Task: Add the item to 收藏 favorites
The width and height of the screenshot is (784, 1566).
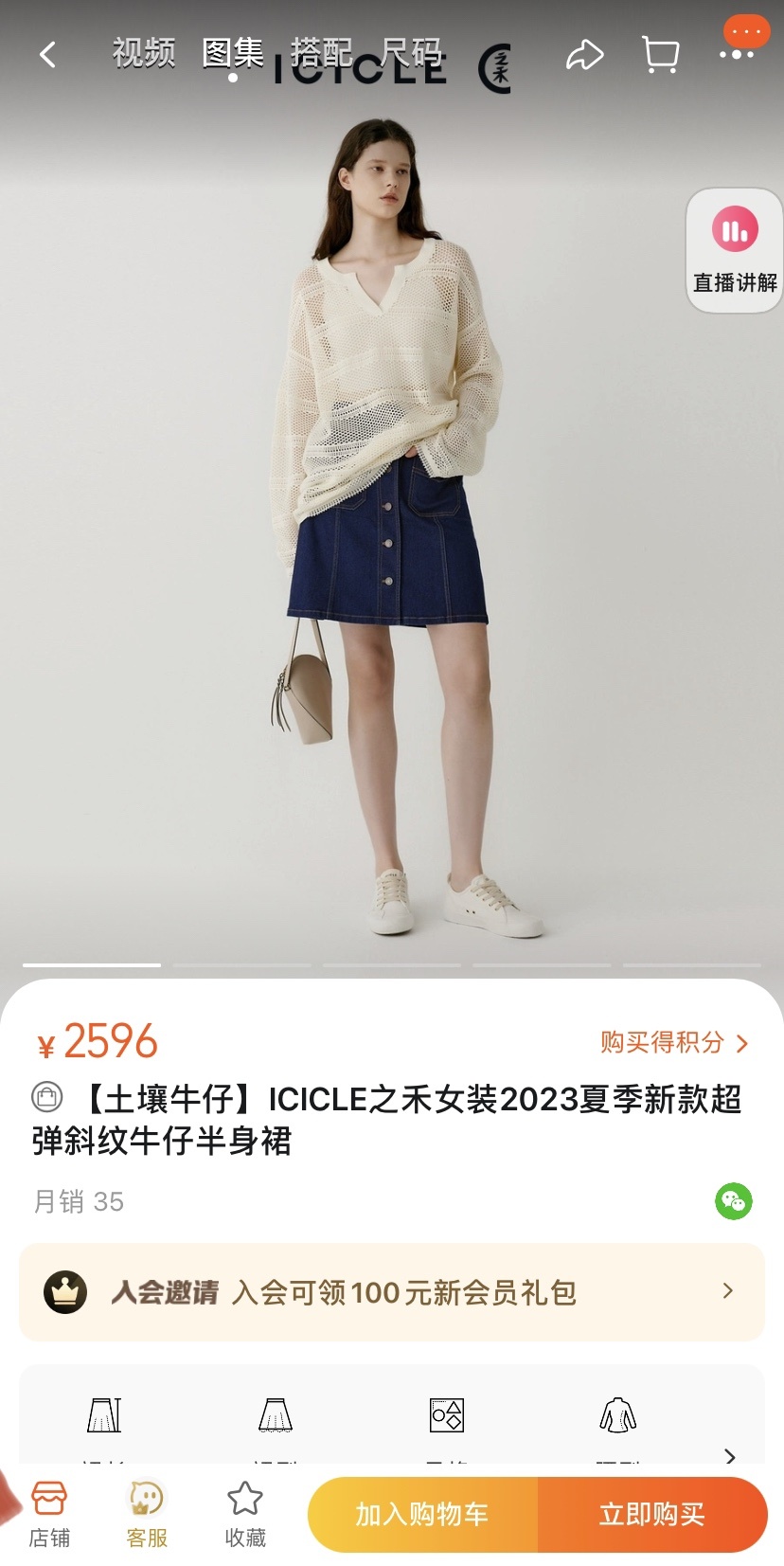Action: tap(245, 1514)
